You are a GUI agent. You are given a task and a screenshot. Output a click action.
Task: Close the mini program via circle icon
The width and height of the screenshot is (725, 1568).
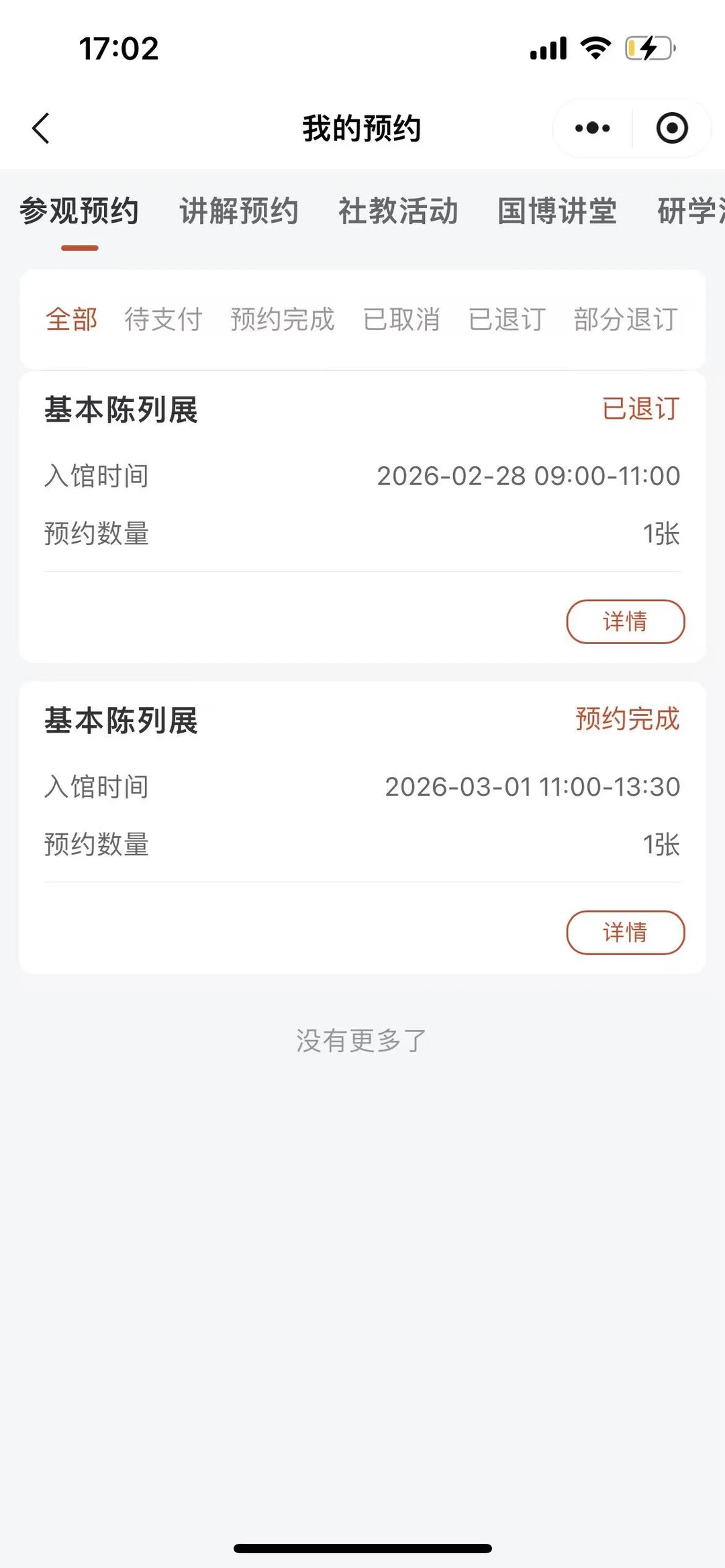click(672, 128)
